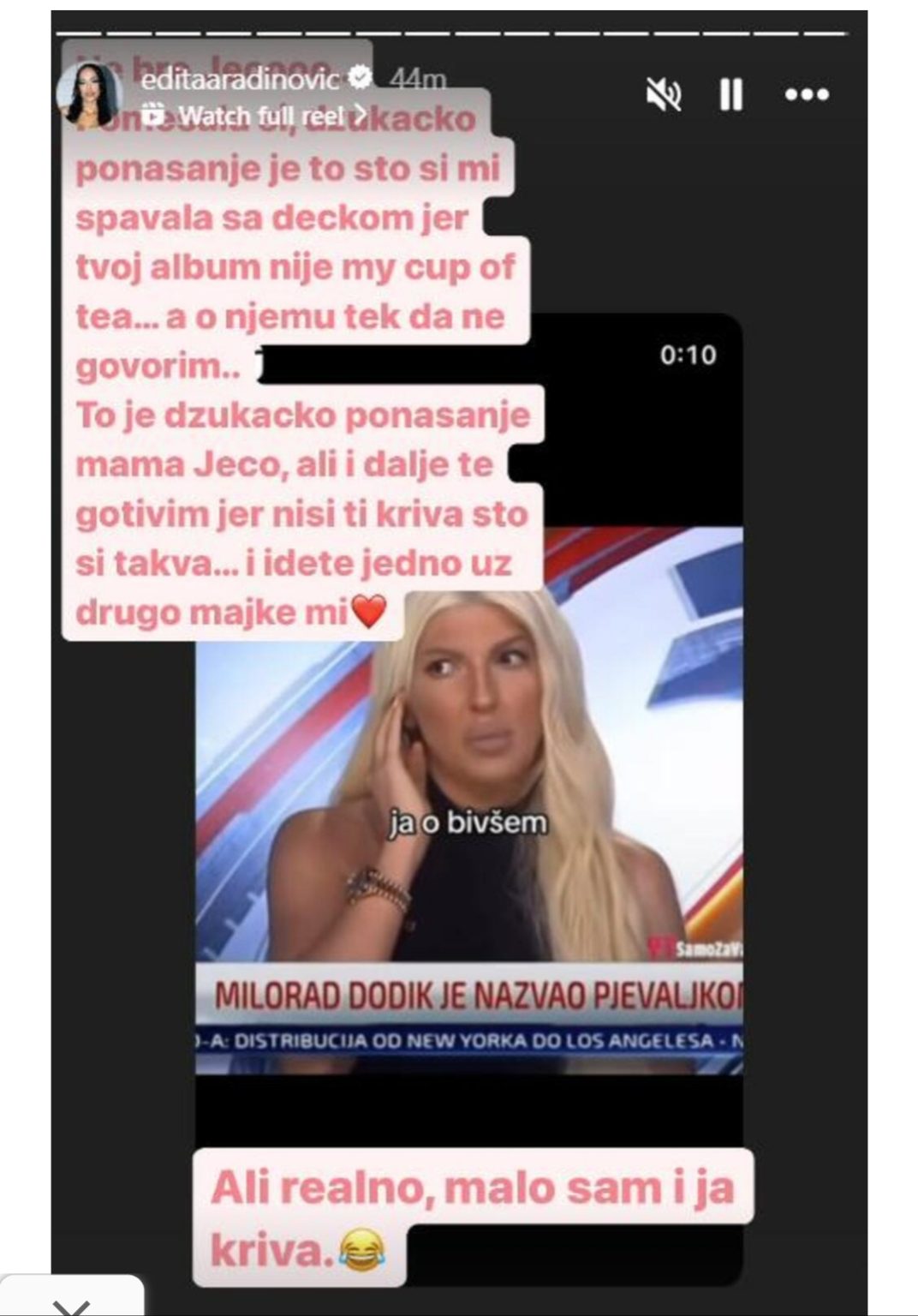The width and height of the screenshot is (918, 1316).
Task: Open the story options menu
Action: point(807,94)
